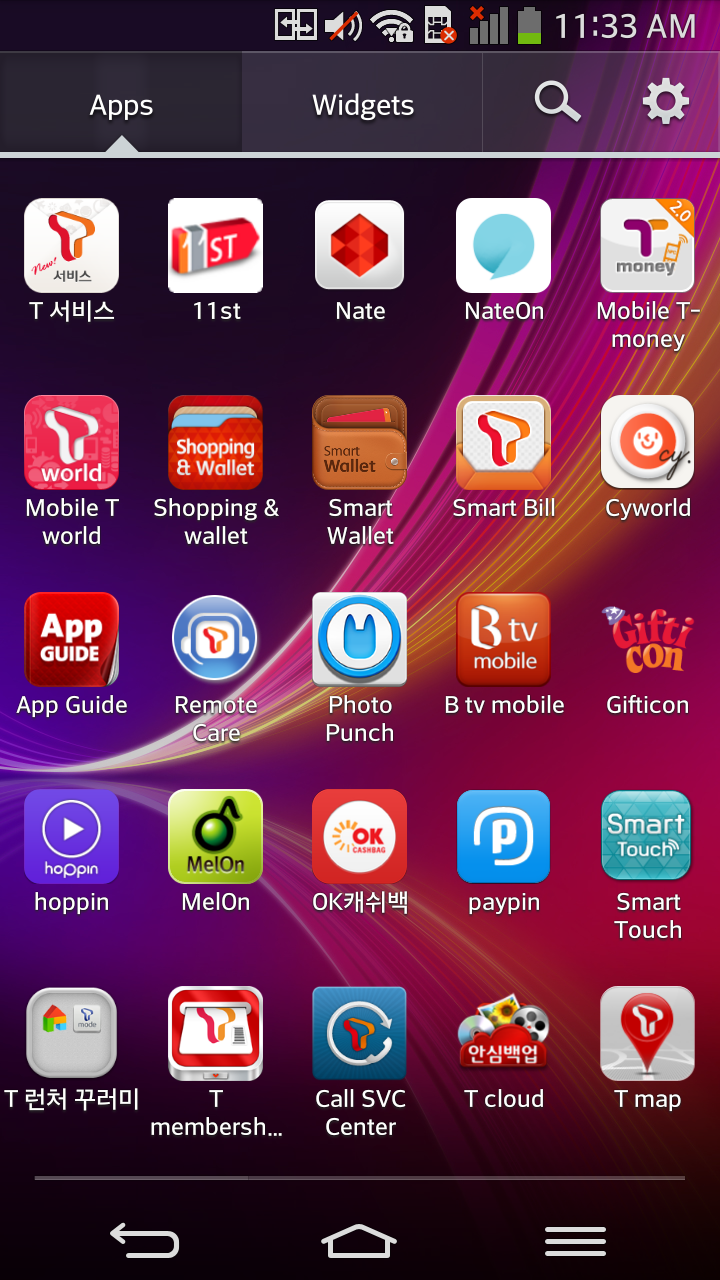
Task: Open Photo Punch
Action: 359,639
